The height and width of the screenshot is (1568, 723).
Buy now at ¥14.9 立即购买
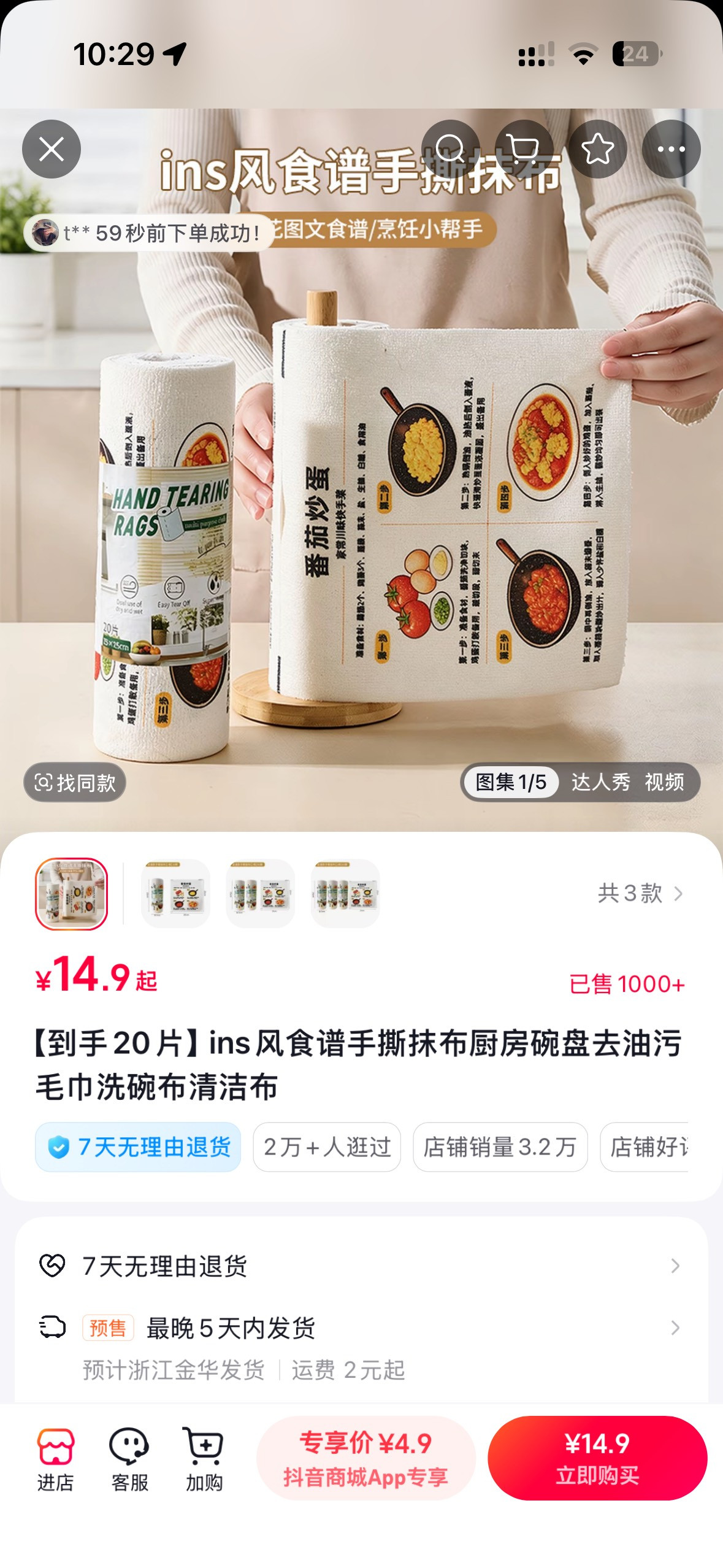coord(597,1458)
